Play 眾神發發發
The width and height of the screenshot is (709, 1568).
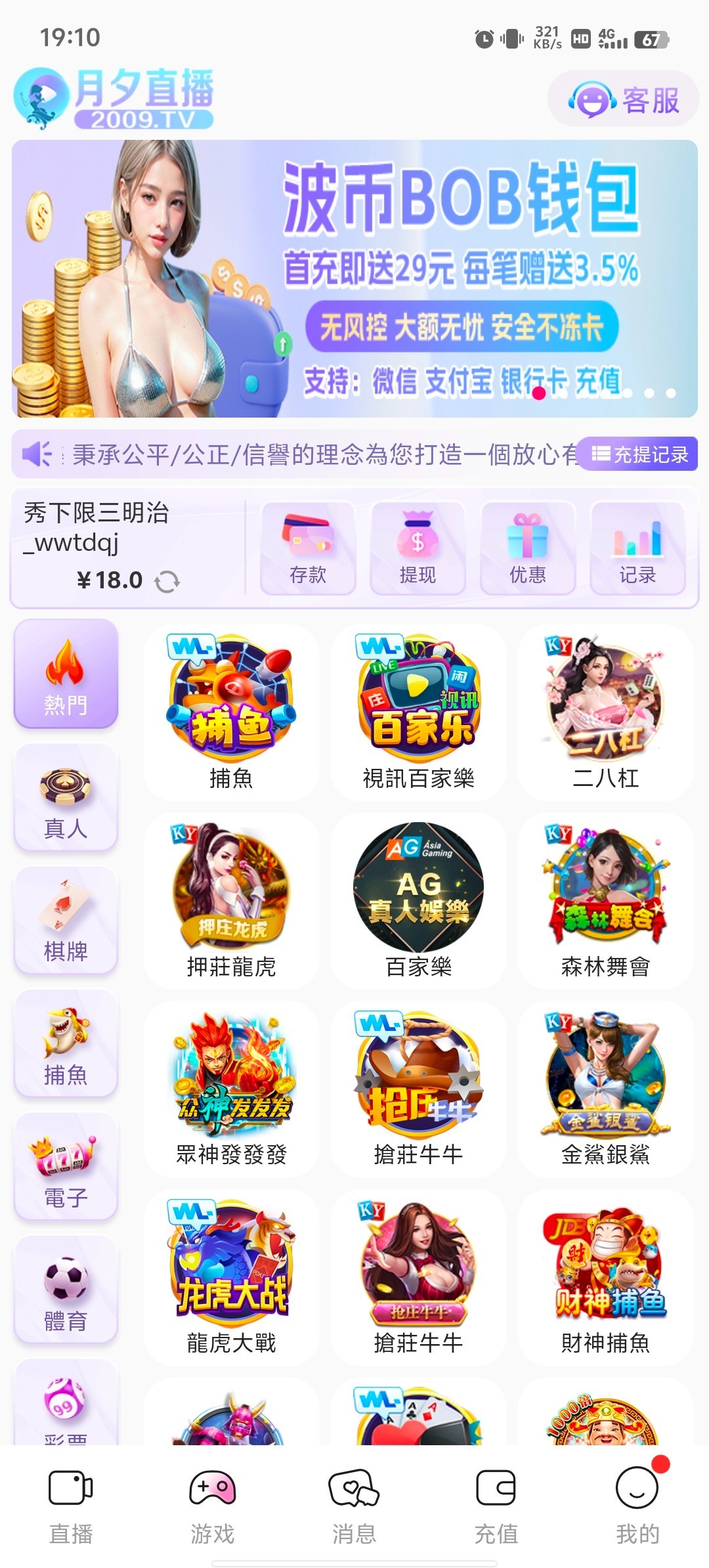pos(231,1089)
